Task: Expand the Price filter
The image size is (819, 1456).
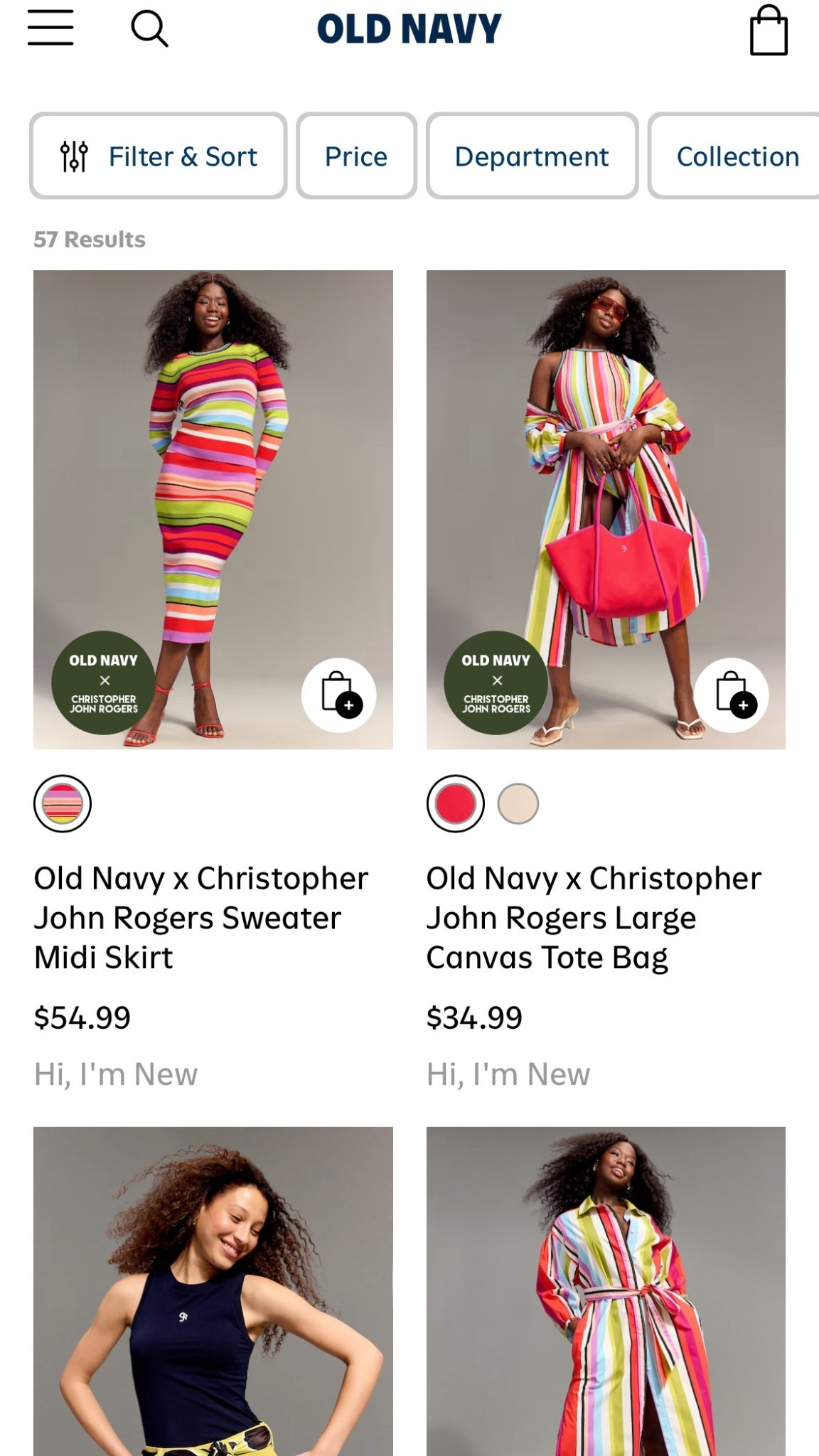Action: pos(356,156)
